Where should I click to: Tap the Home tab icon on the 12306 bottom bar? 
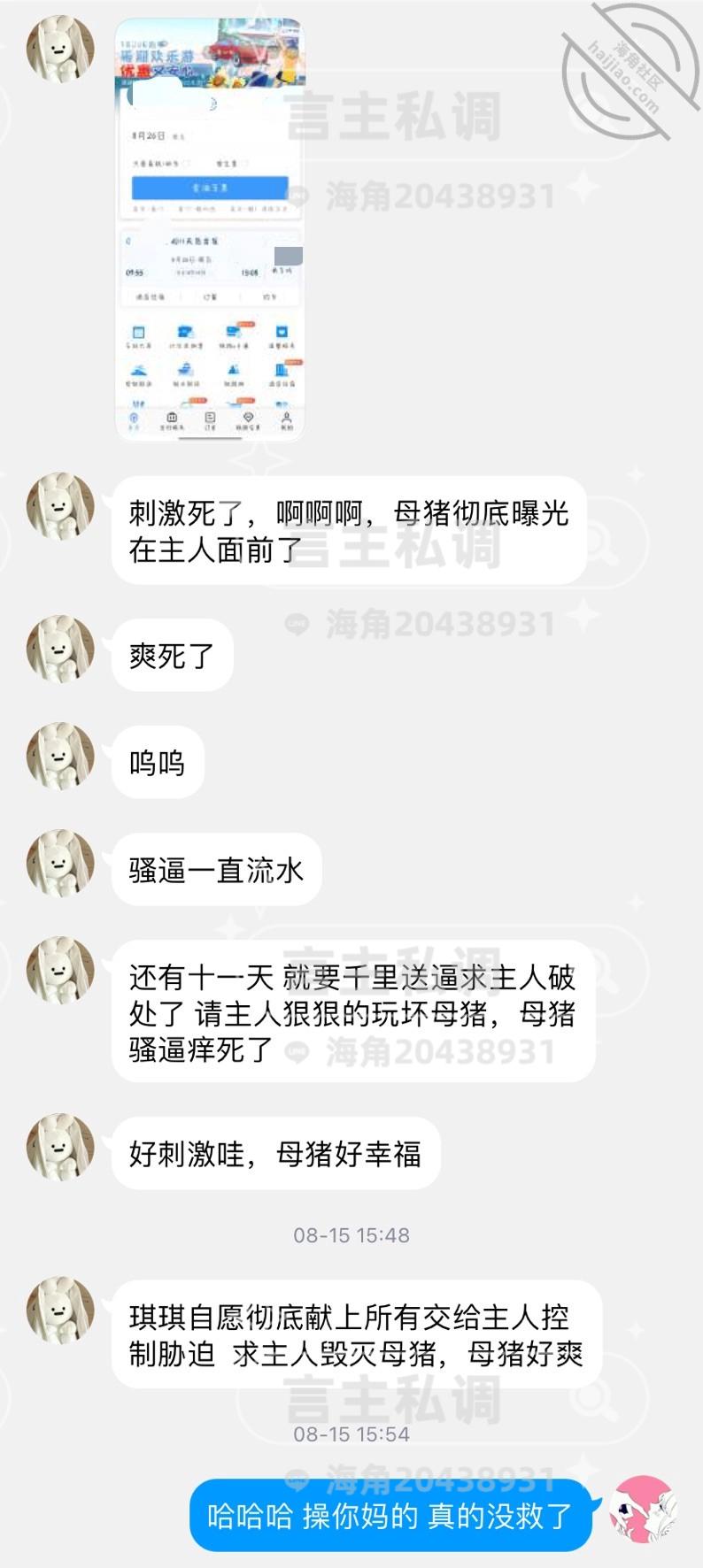[132, 419]
